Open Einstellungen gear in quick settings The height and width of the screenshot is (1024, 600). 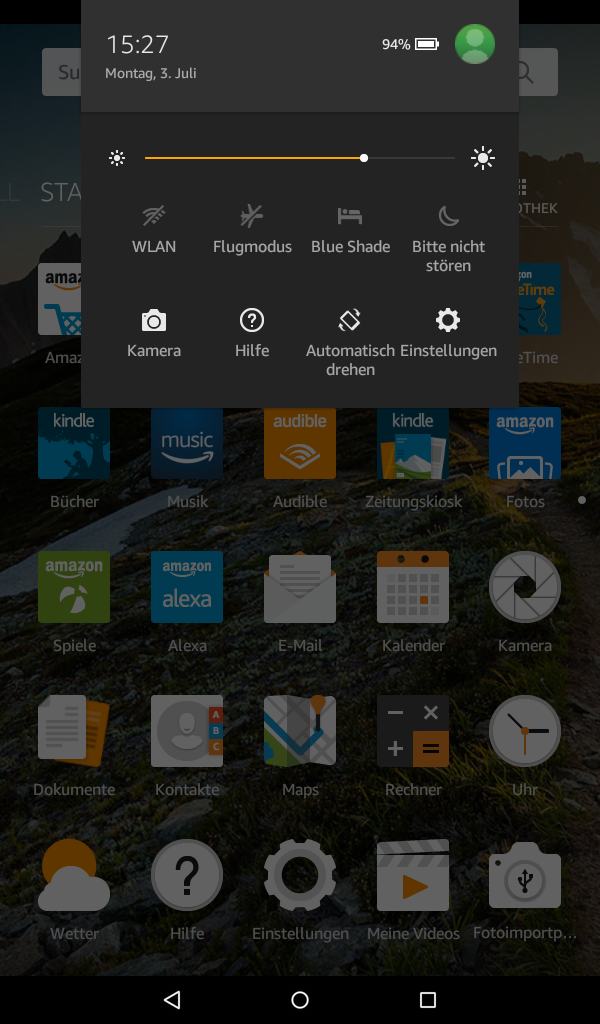[x=448, y=332]
